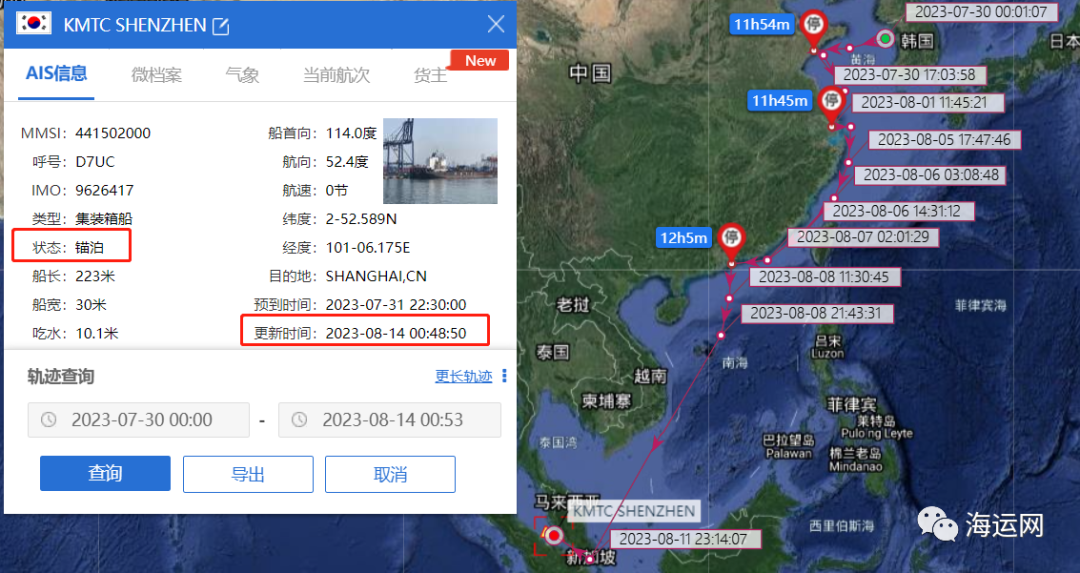Open the more options dots beside 更长轨迹
Screen dimensions: 1080x573
pos(505,376)
